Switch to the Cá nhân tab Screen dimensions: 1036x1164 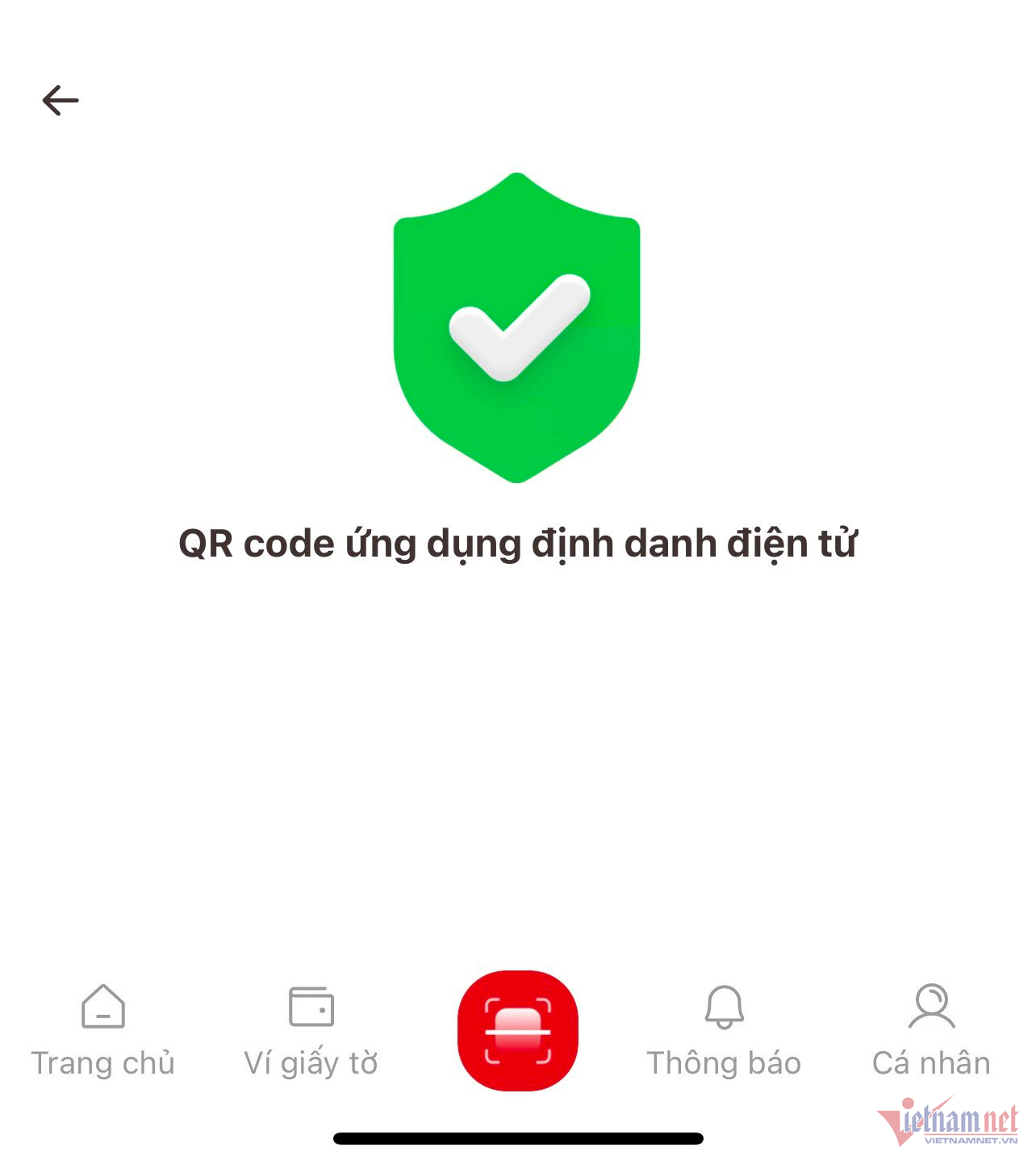coord(931,1030)
